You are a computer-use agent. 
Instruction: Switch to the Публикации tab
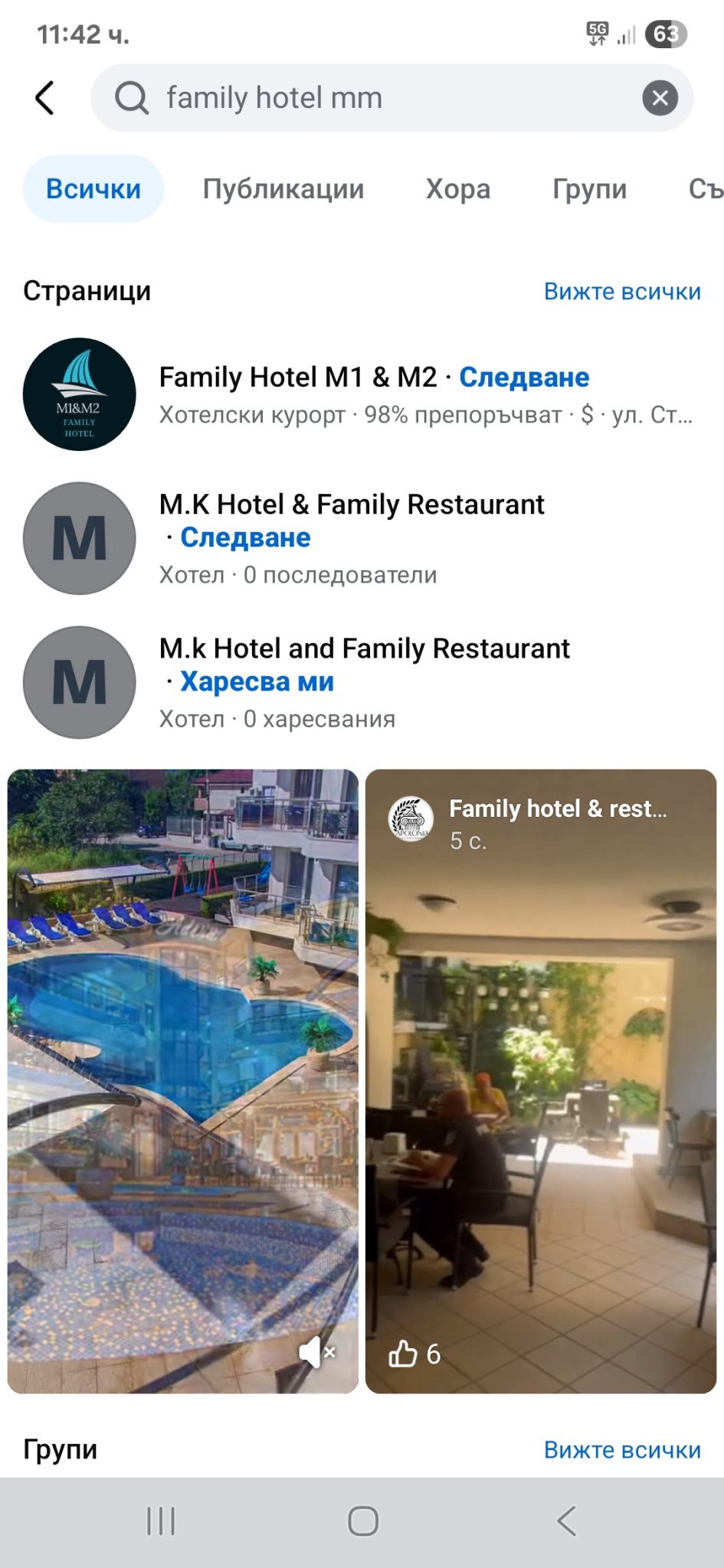click(x=283, y=189)
